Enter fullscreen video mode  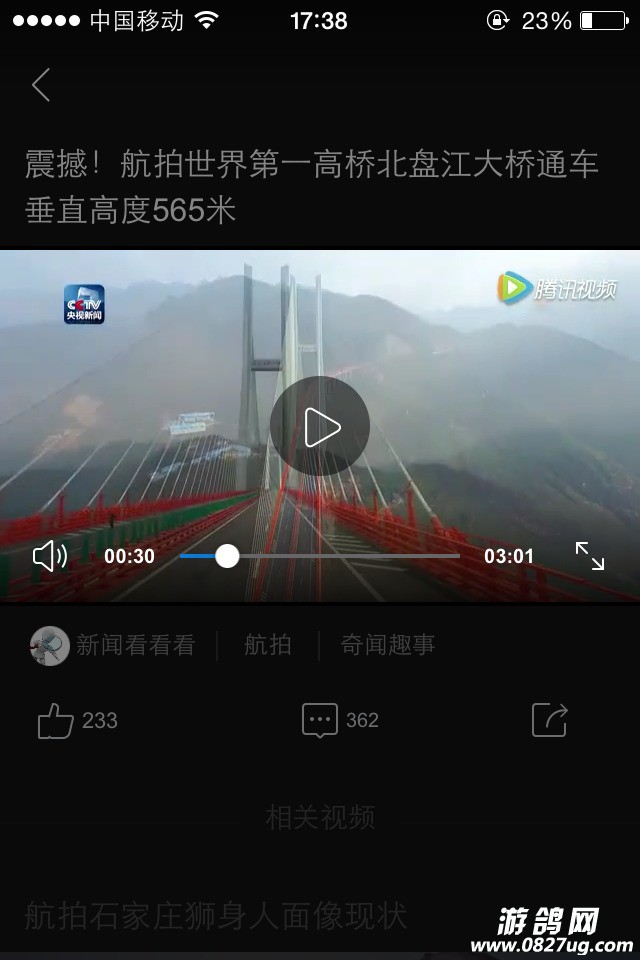click(590, 556)
